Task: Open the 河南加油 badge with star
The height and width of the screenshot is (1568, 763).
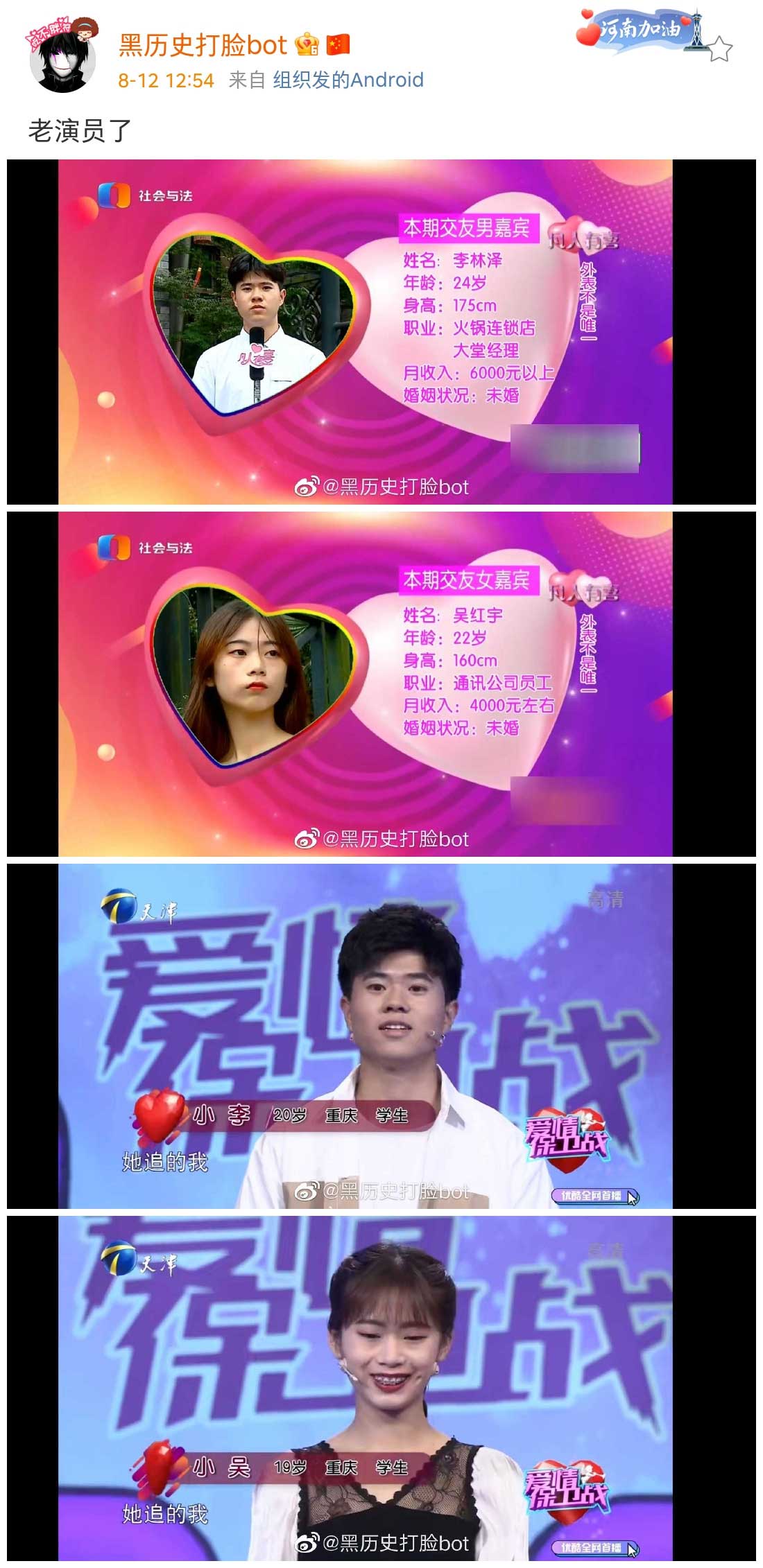Action: (x=653, y=35)
